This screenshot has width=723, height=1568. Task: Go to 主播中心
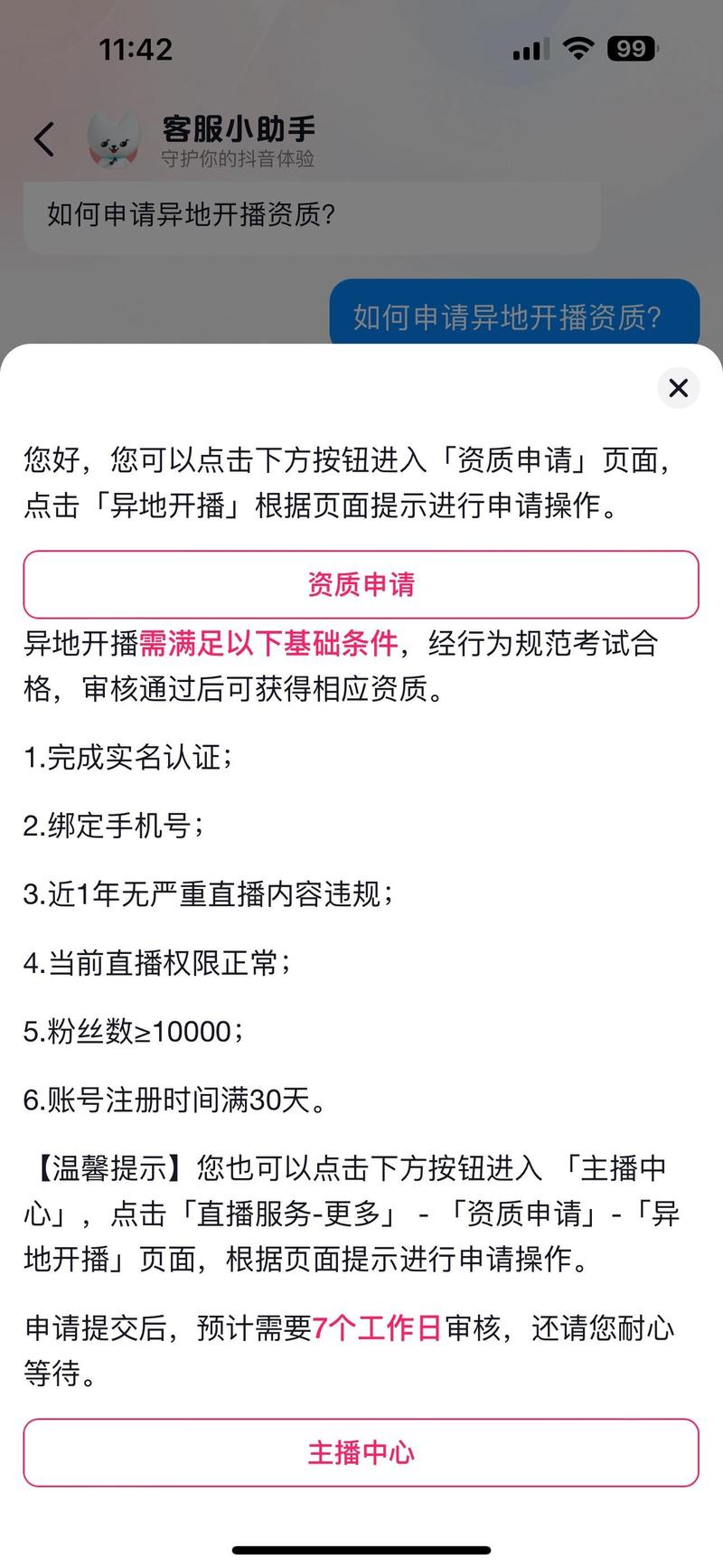[361, 1452]
